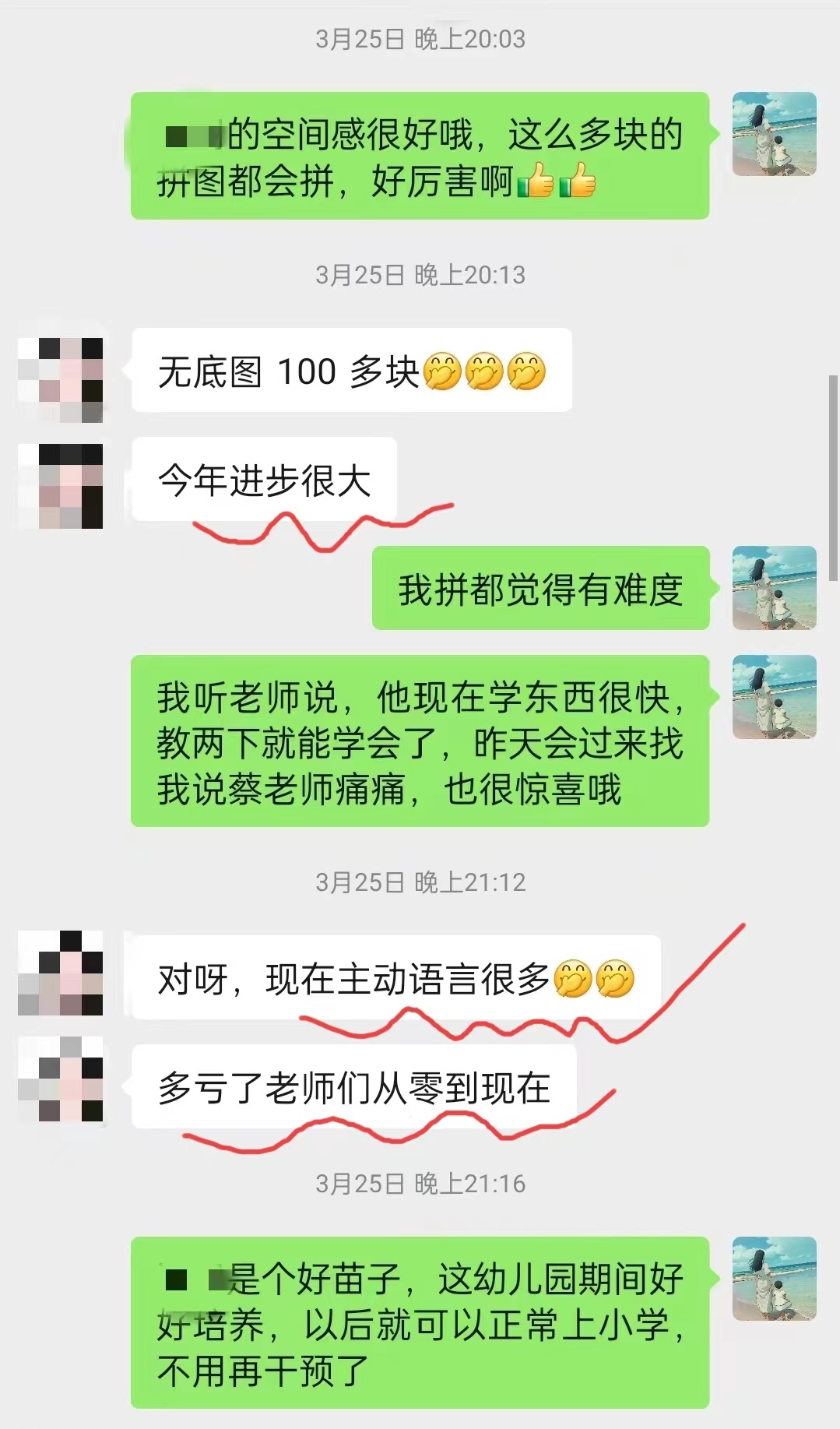Tap beach avatar beside 是个好苗子 message
The width and height of the screenshot is (840, 1429).
[774, 1278]
